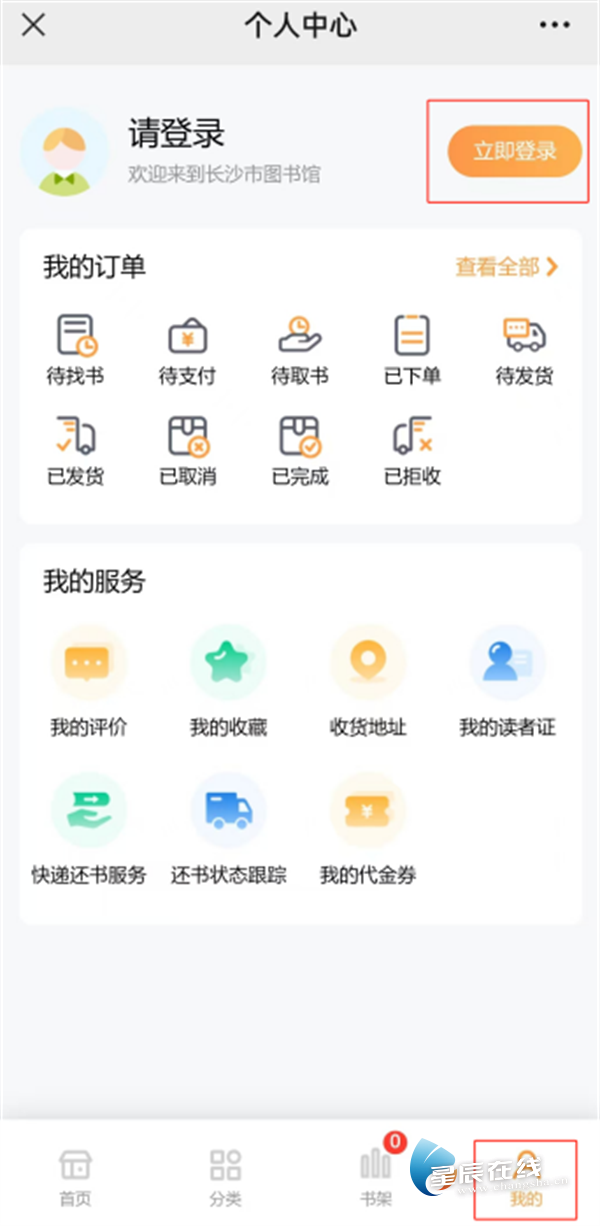Open 已发货 orders

coord(76,449)
